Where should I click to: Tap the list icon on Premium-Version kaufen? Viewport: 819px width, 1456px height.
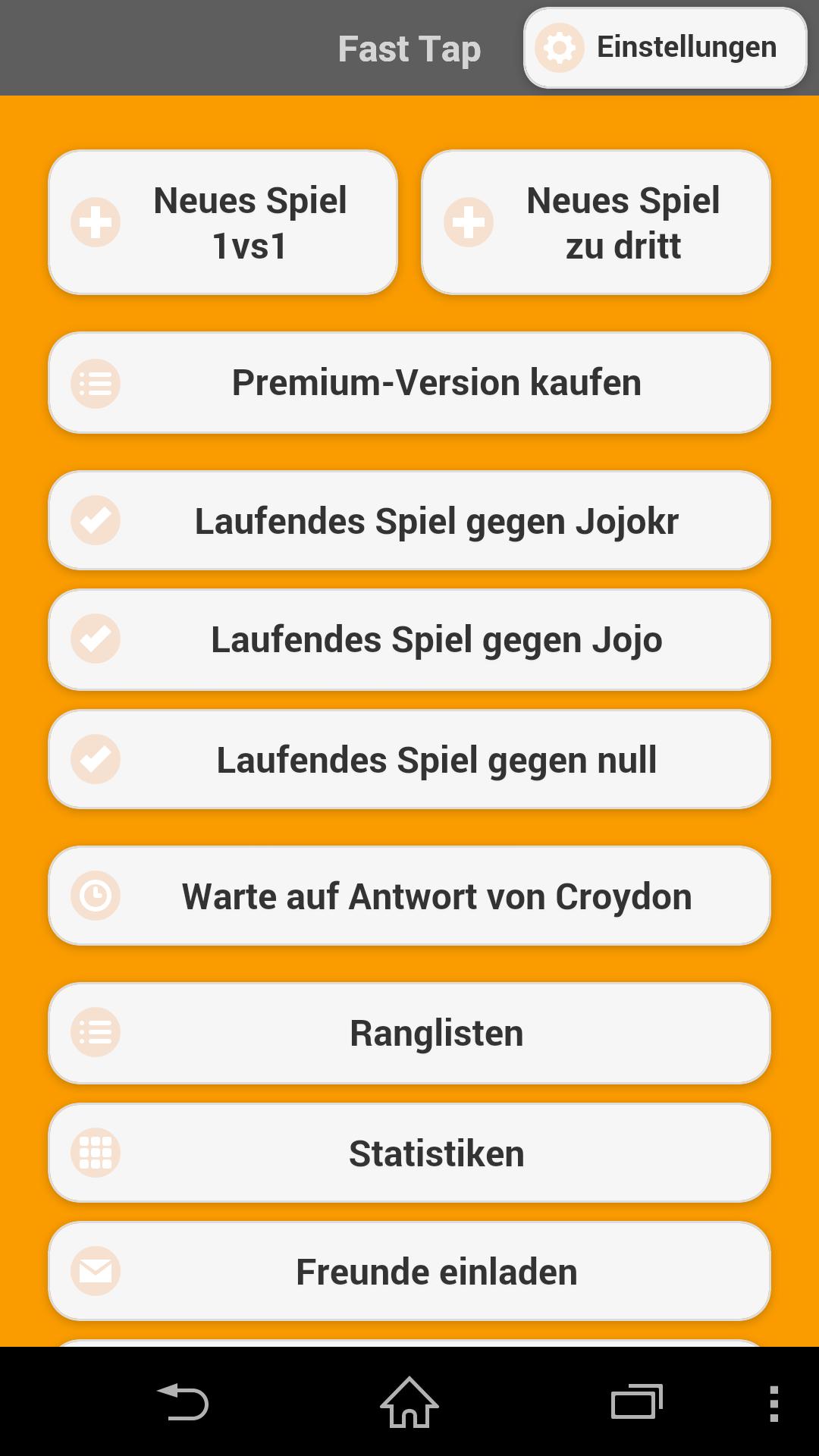[95, 383]
